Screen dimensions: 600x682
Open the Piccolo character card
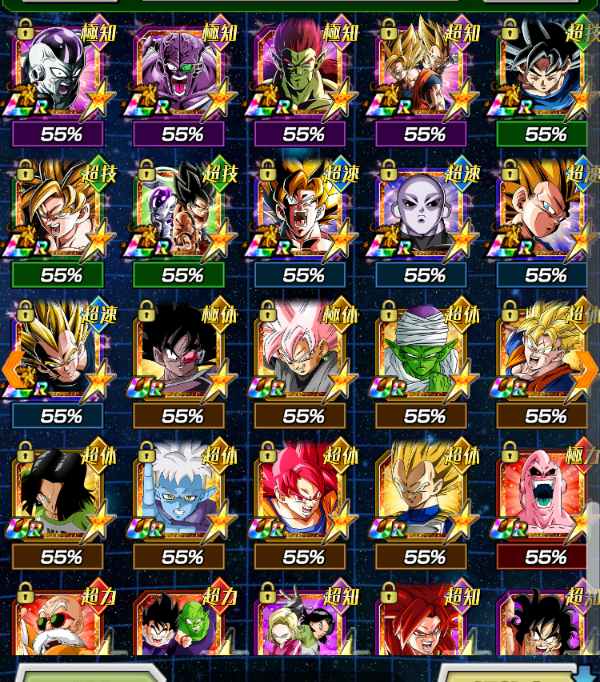pyautogui.click(x=424, y=357)
